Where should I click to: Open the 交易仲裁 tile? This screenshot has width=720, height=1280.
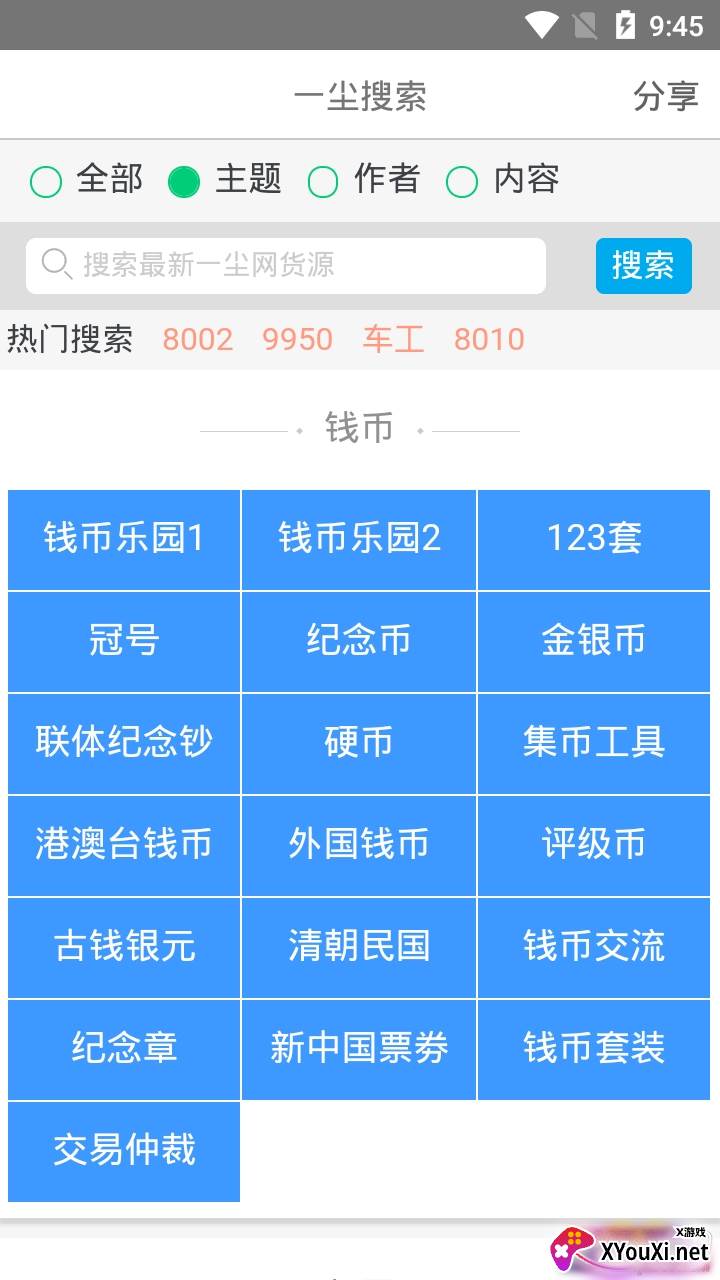[124, 1152]
